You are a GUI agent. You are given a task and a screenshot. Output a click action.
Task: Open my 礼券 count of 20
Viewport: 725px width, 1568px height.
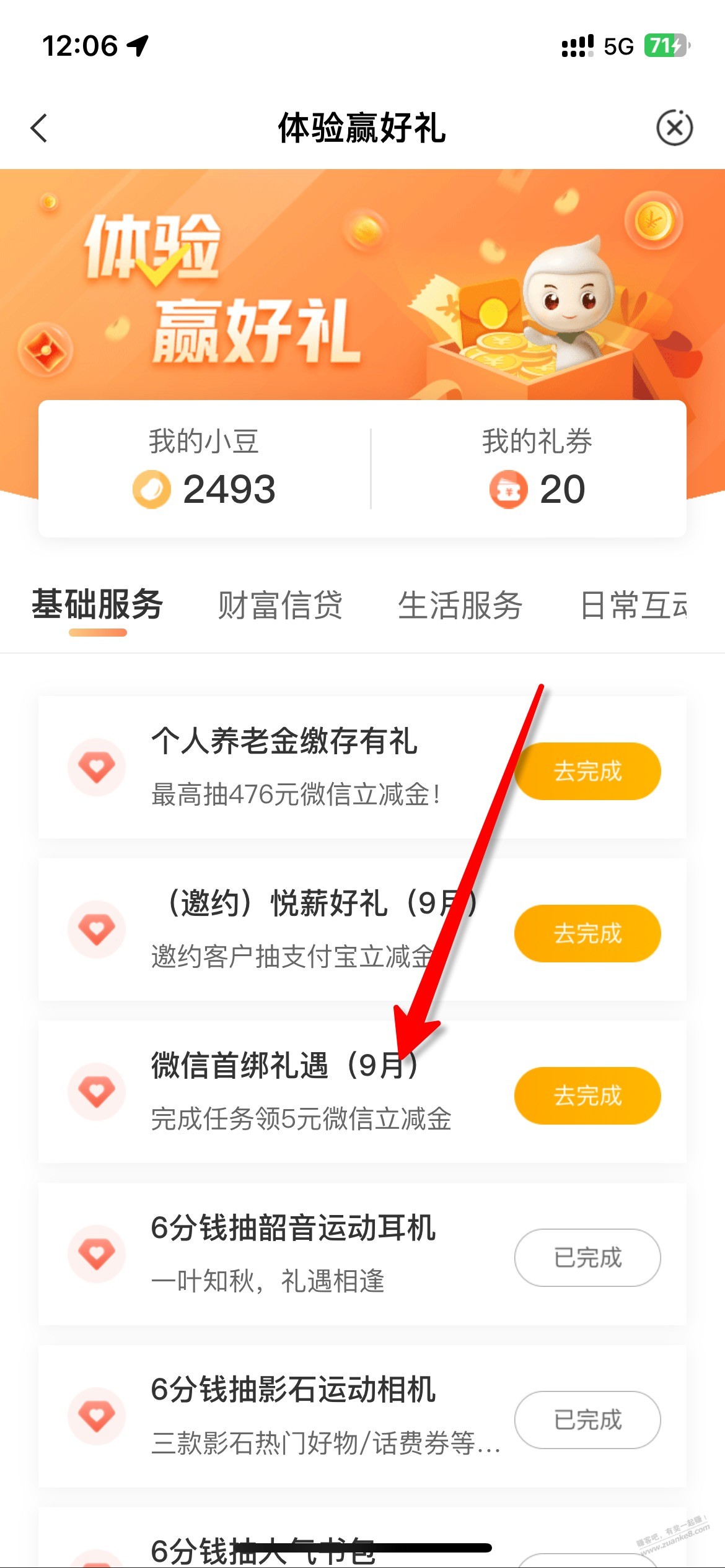(537, 469)
